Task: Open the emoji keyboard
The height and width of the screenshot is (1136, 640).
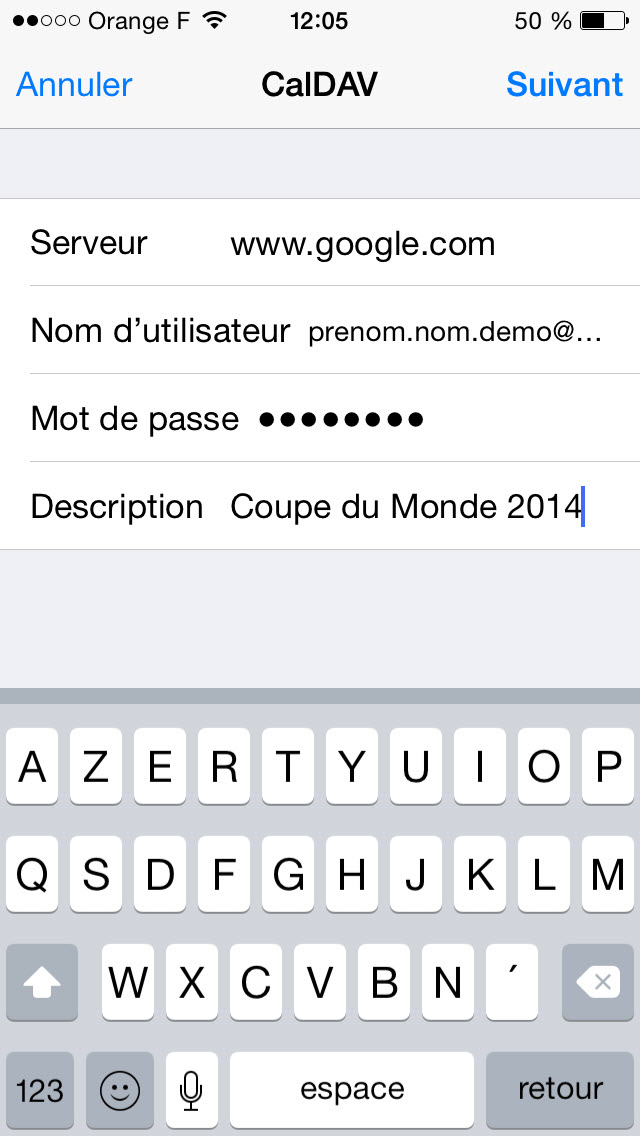Action: pyautogui.click(x=120, y=1090)
